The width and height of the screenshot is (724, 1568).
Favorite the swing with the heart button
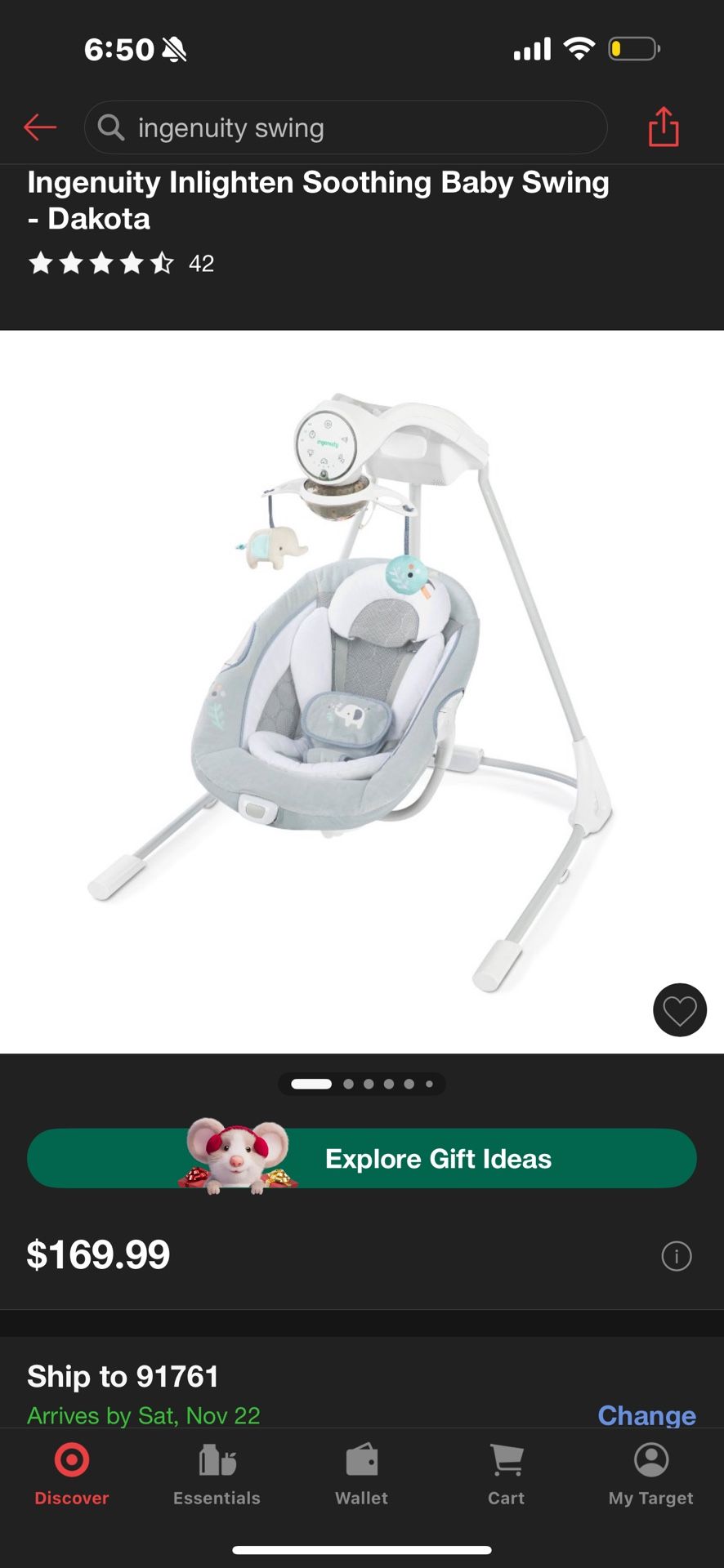[679, 1010]
